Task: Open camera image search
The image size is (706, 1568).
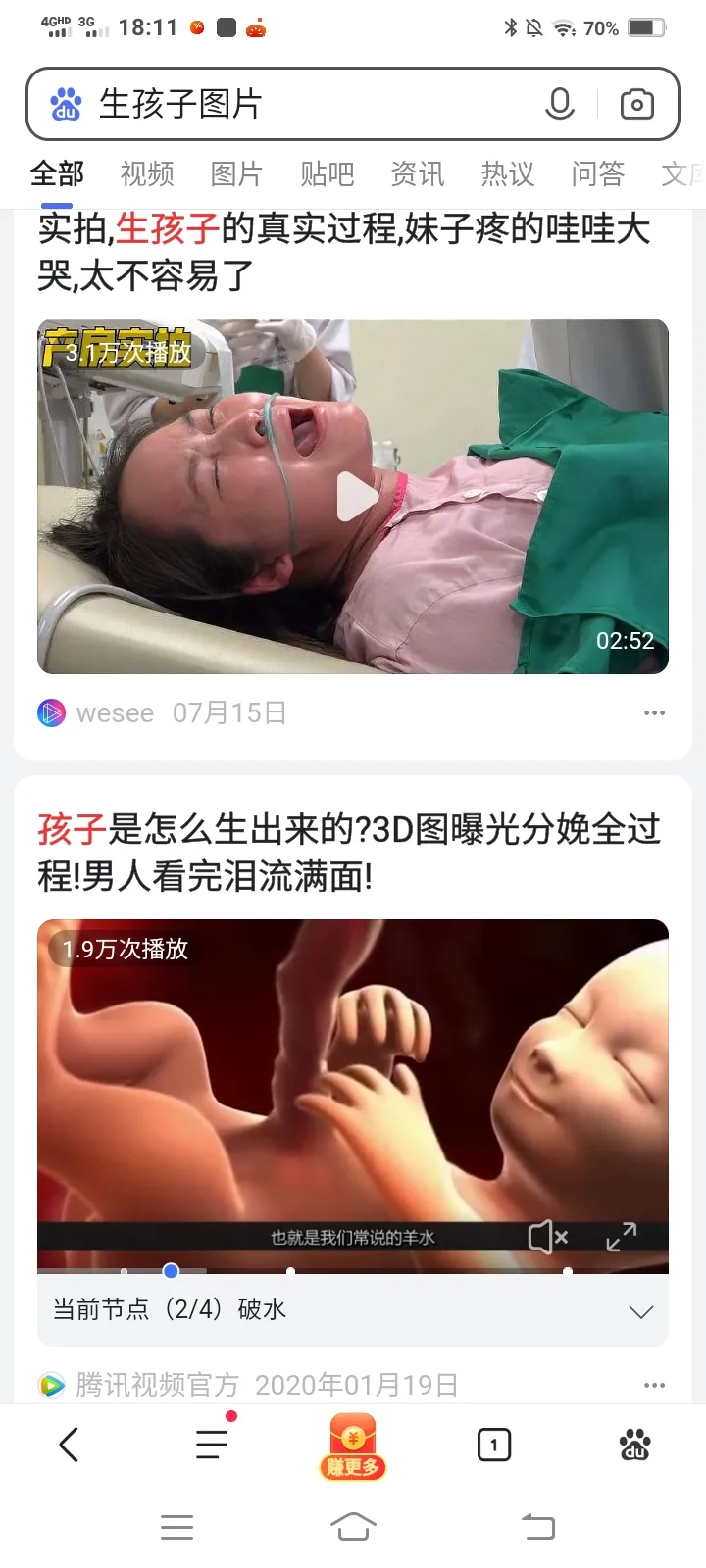Action: pyautogui.click(x=636, y=104)
